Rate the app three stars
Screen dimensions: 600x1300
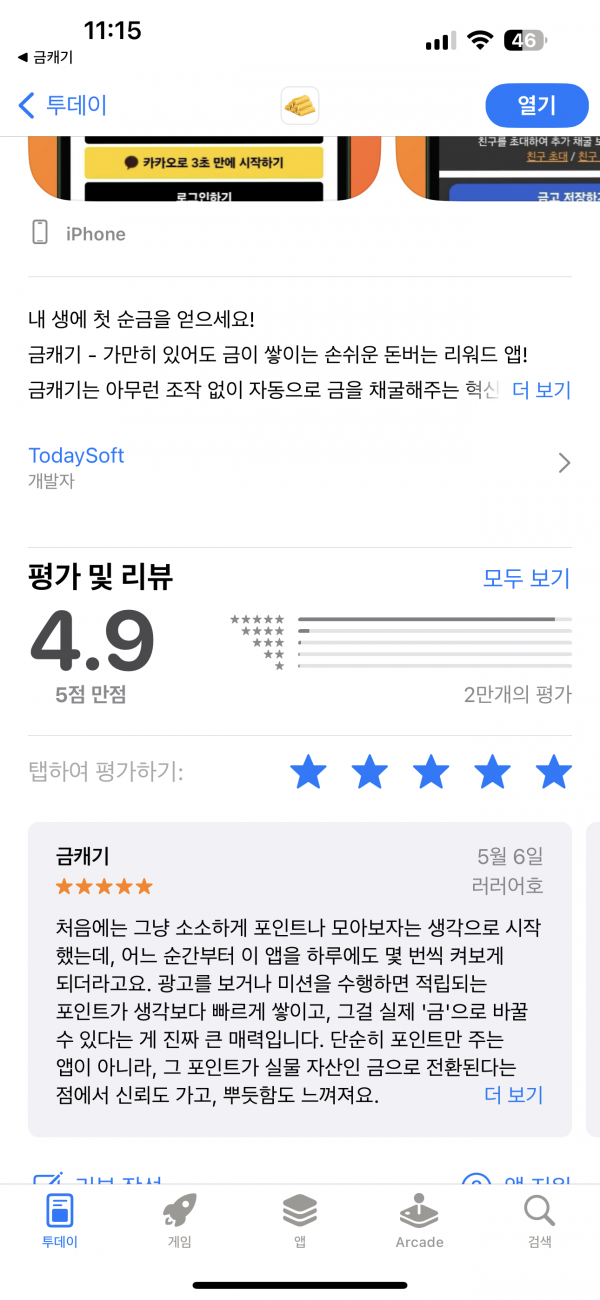click(x=431, y=772)
